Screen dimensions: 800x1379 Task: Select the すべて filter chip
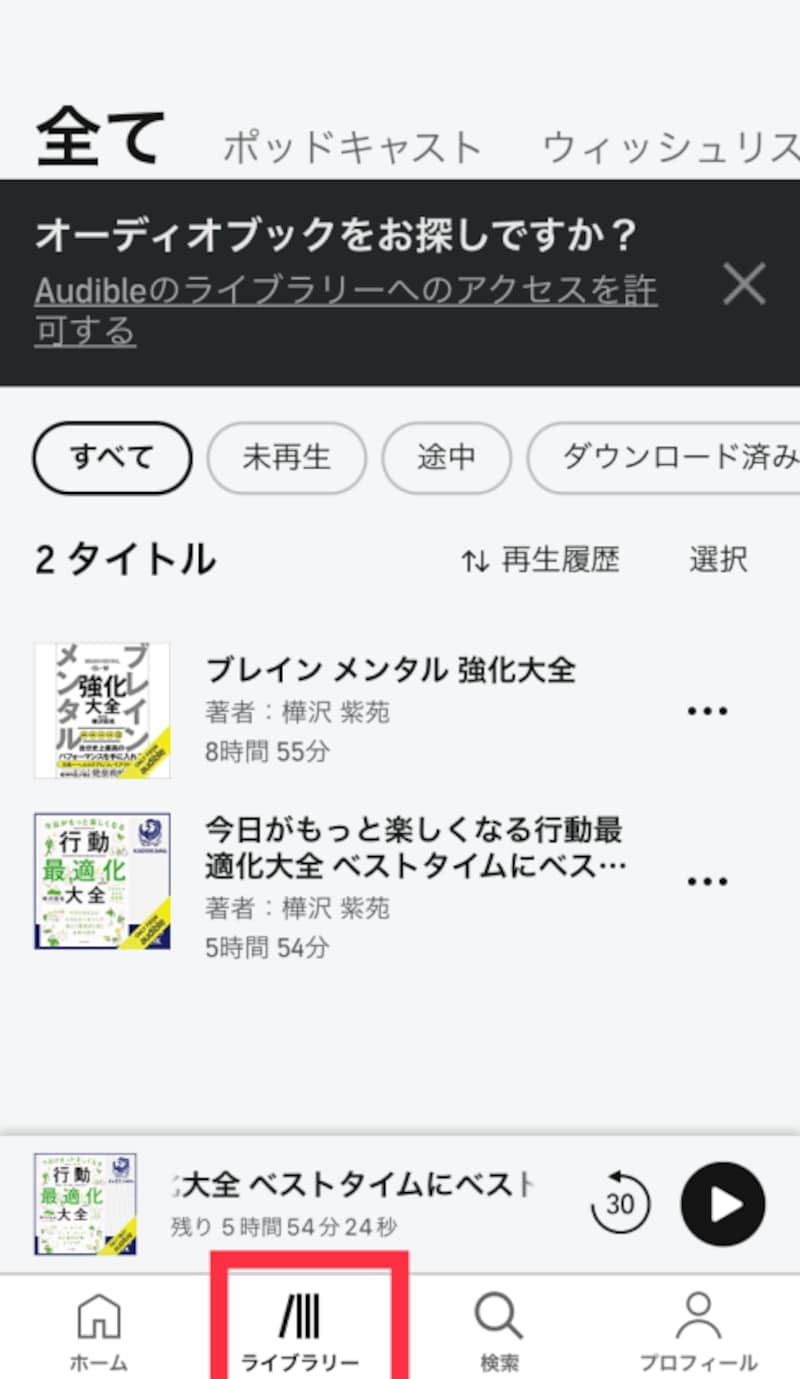coord(112,458)
